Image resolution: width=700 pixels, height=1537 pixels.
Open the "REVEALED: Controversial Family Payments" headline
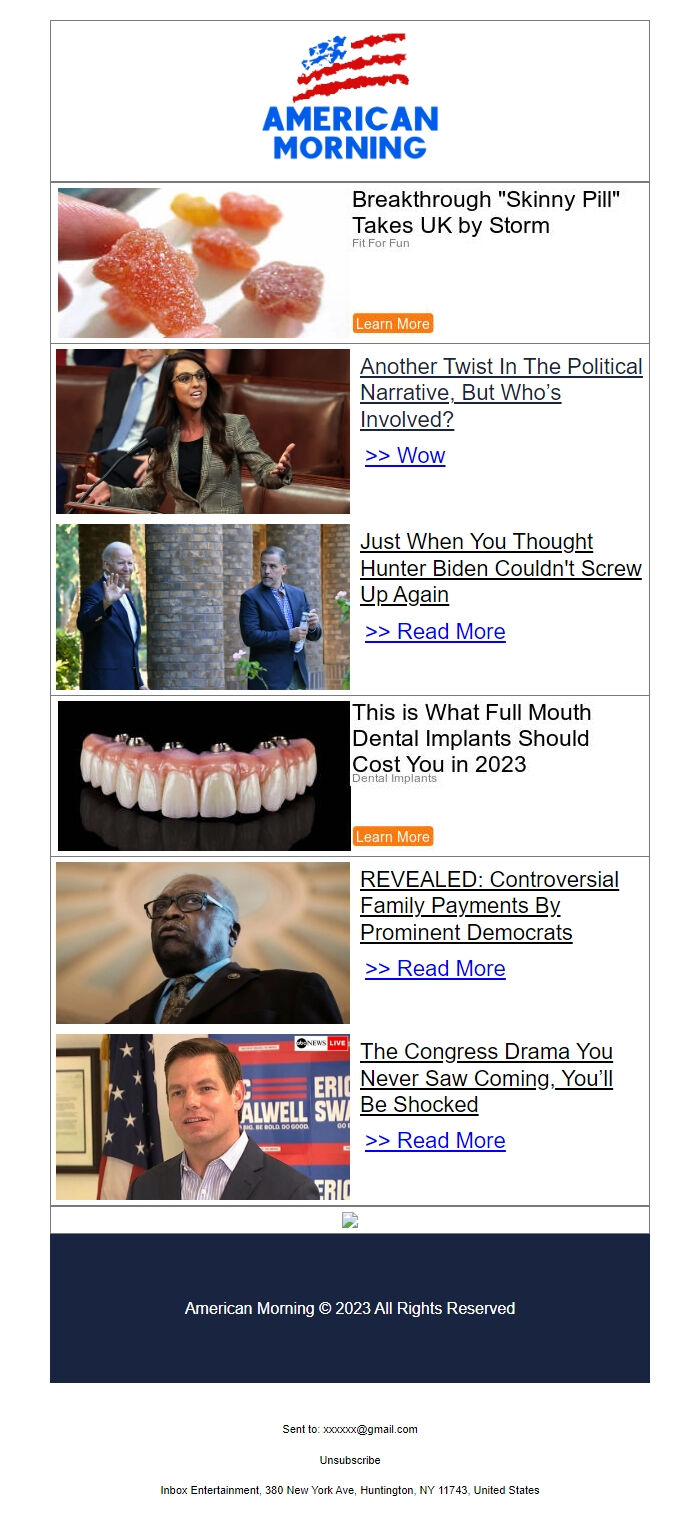click(x=489, y=906)
